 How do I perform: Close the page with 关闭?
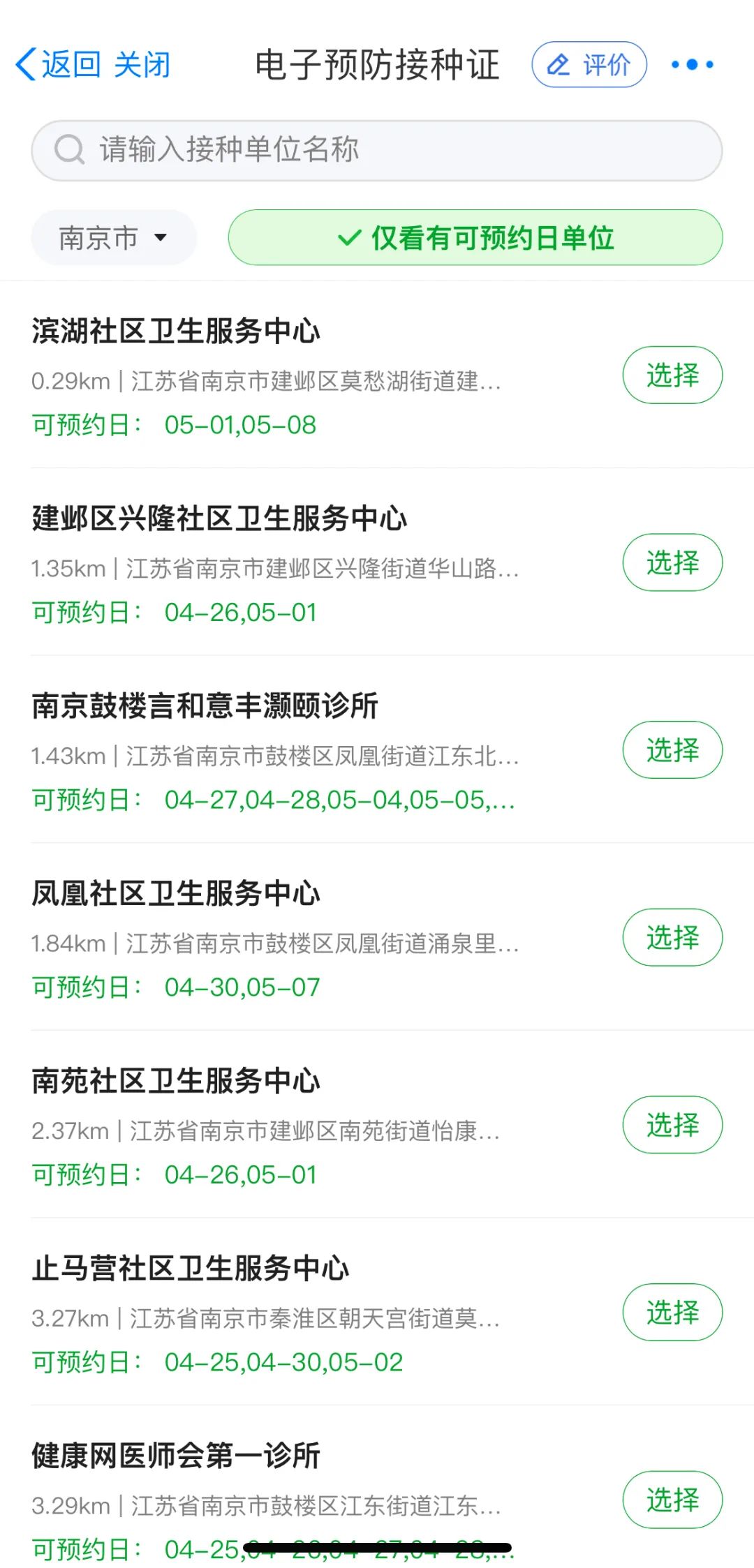[142, 65]
